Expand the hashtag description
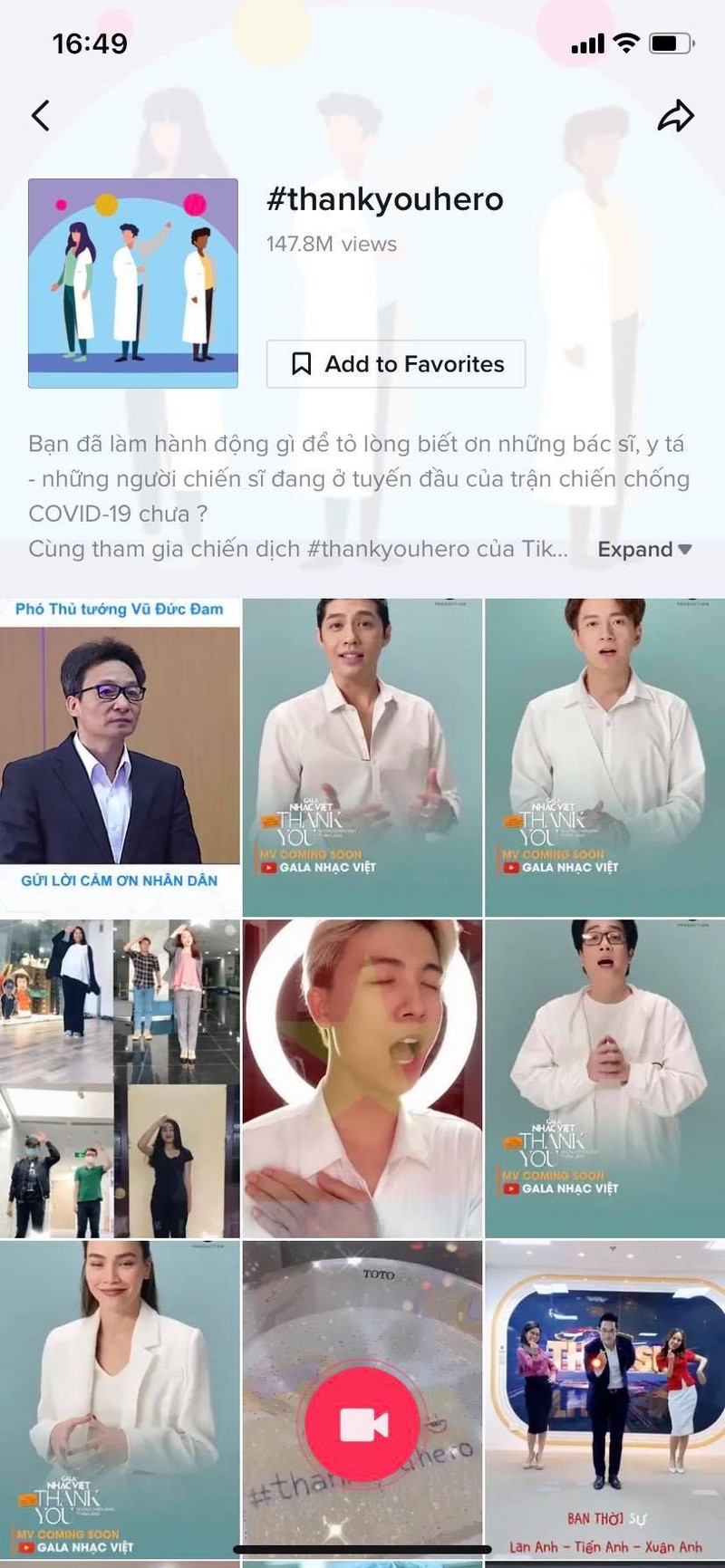This screenshot has height=1568, width=725. pos(644,550)
